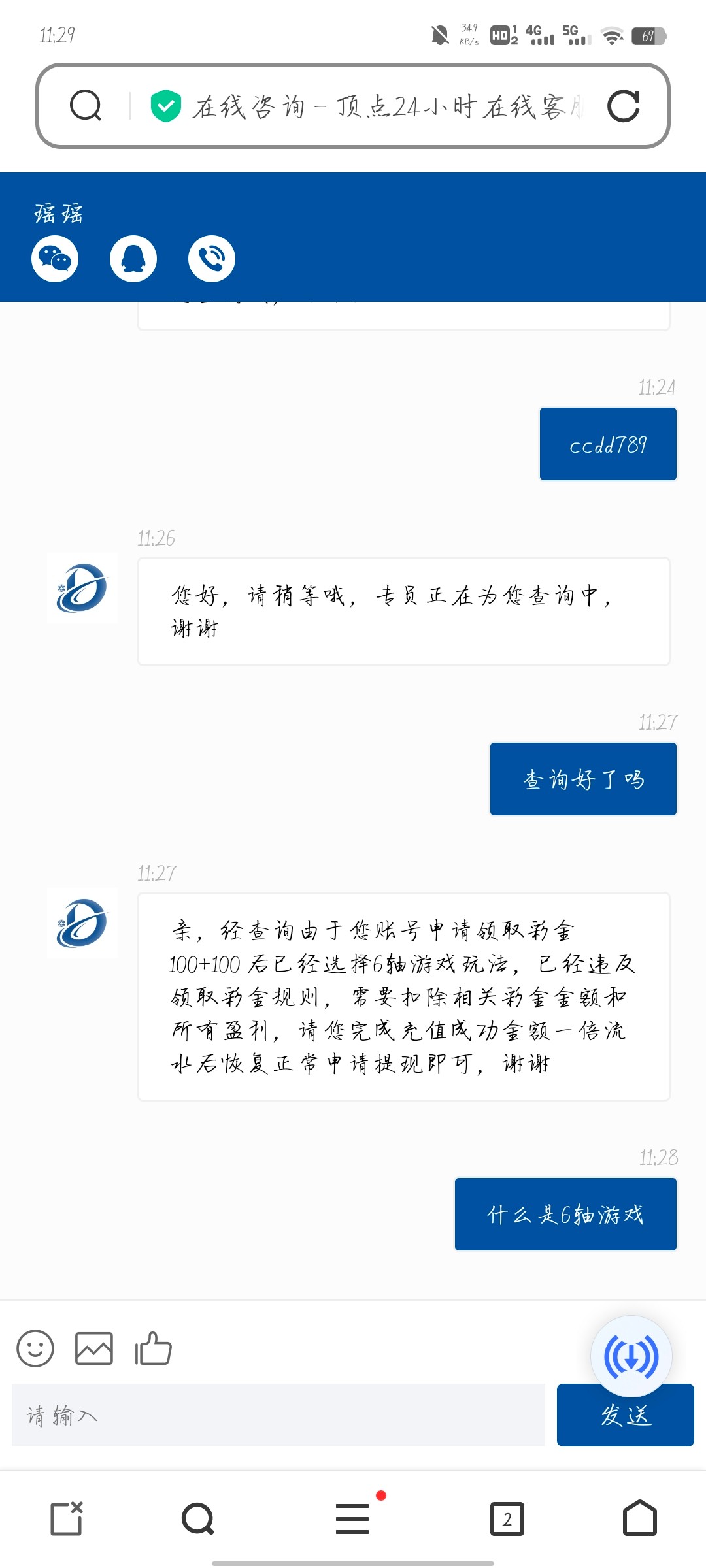The width and height of the screenshot is (706, 1568).
Task: Open browser search from bottom bar
Action: (x=198, y=1518)
